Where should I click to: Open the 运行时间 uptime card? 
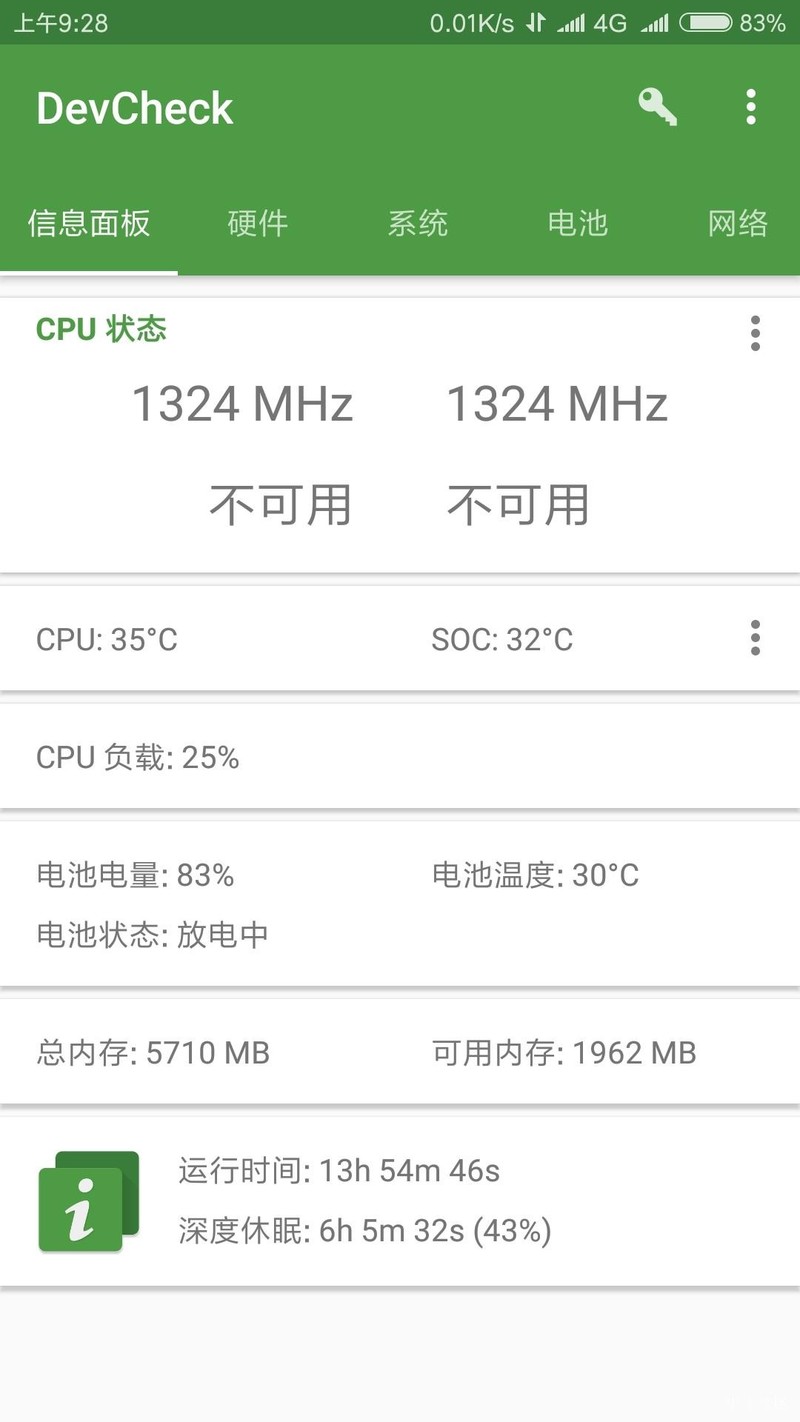tap(400, 1200)
